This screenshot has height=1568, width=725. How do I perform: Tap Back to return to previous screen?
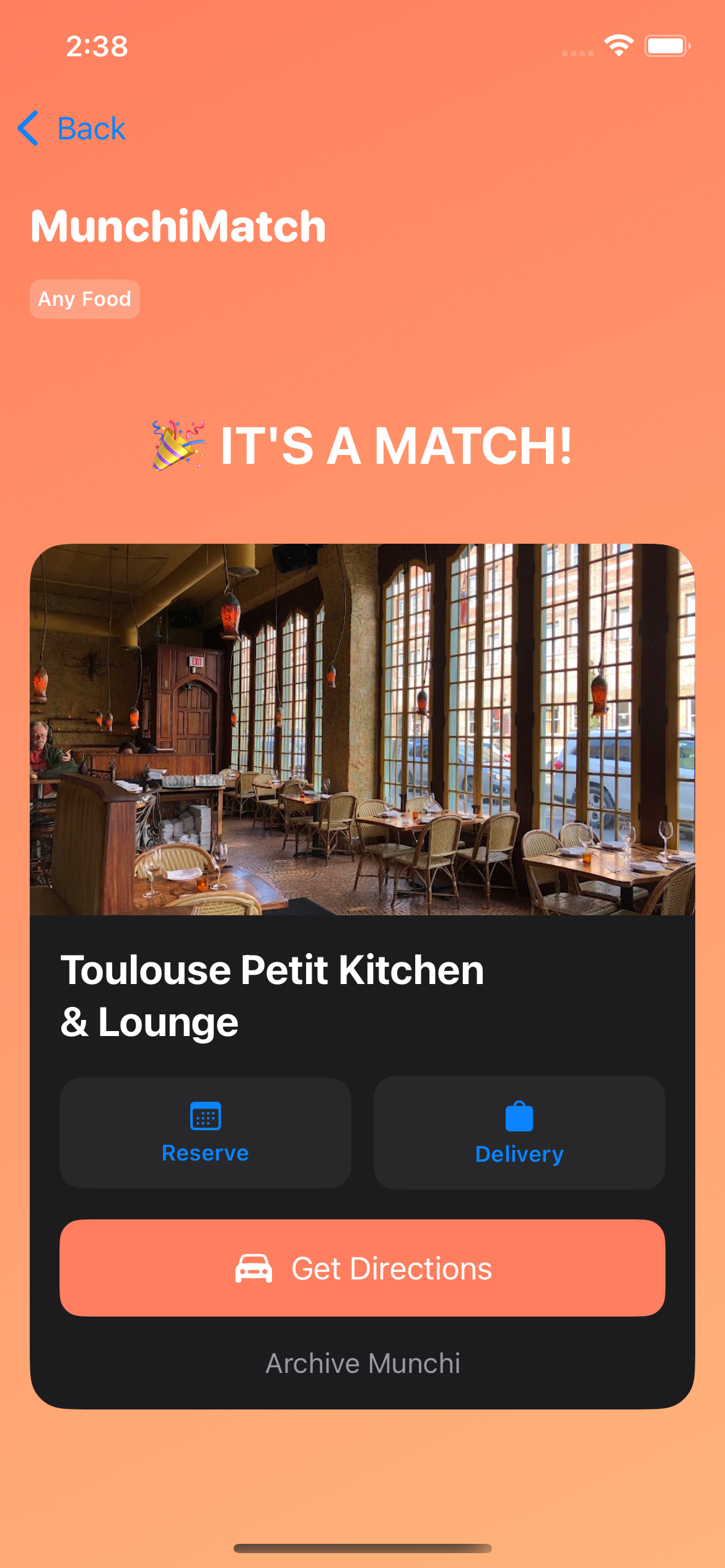point(90,128)
